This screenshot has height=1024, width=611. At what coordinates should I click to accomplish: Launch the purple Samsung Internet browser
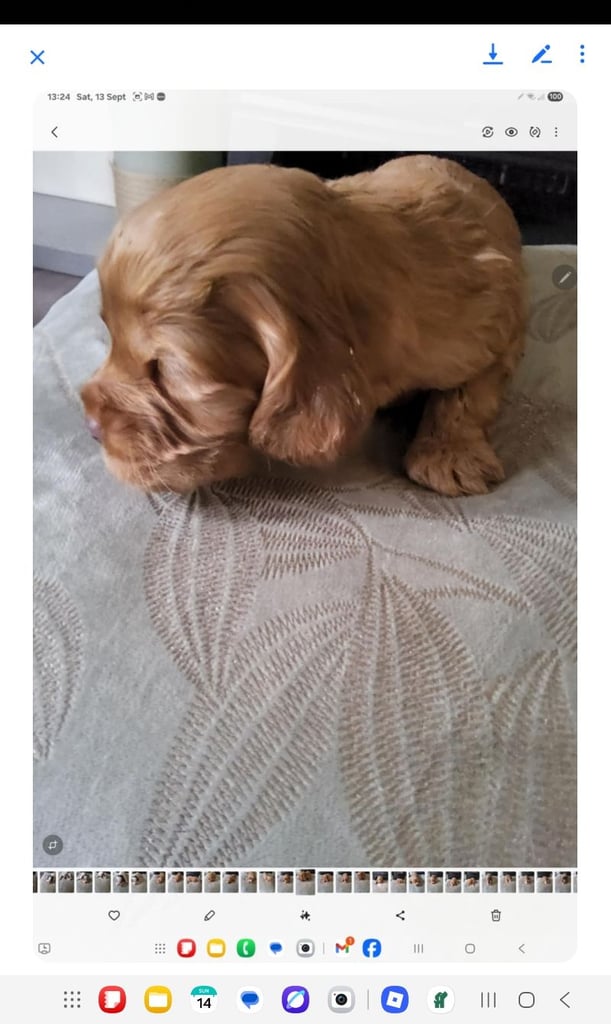click(x=295, y=999)
